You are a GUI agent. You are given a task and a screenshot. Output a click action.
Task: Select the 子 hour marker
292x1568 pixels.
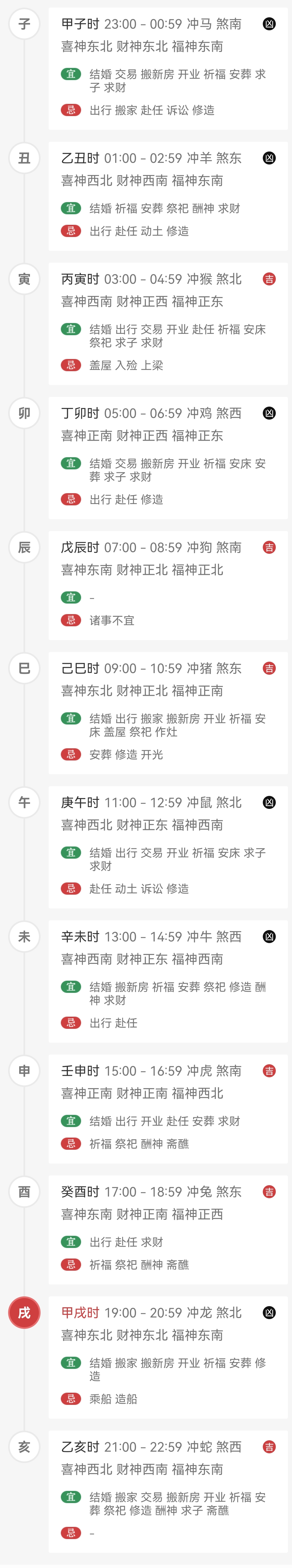click(24, 24)
